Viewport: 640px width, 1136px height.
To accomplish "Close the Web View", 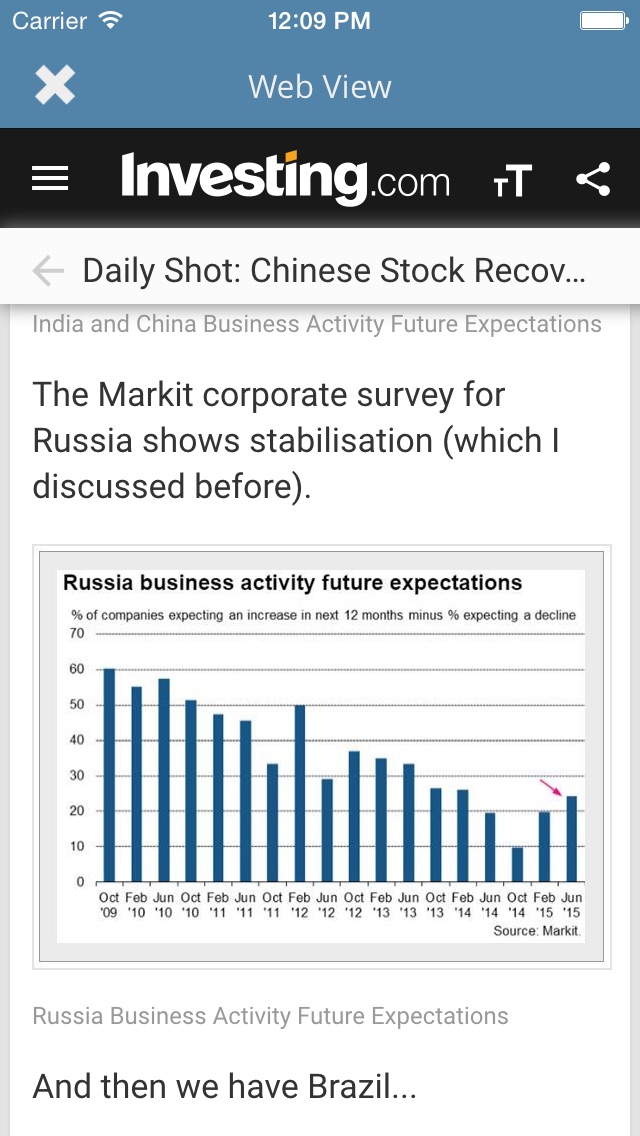I will point(55,86).
